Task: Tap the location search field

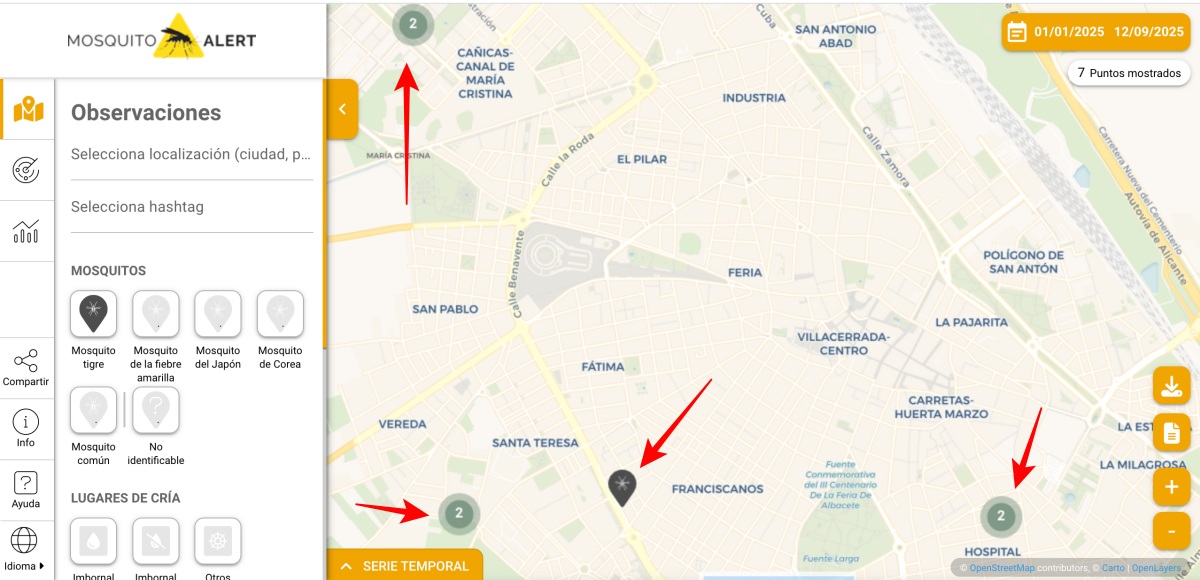Action: (191, 155)
